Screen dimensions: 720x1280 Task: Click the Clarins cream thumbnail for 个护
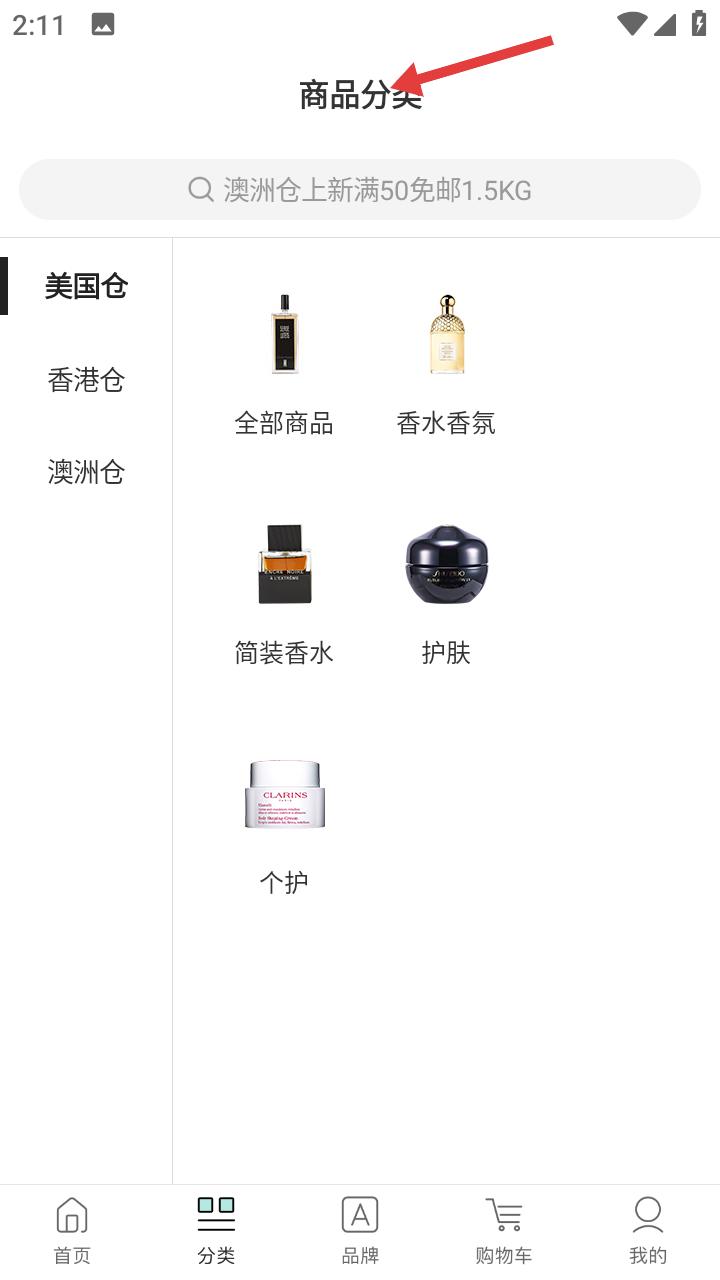pyautogui.click(x=285, y=793)
